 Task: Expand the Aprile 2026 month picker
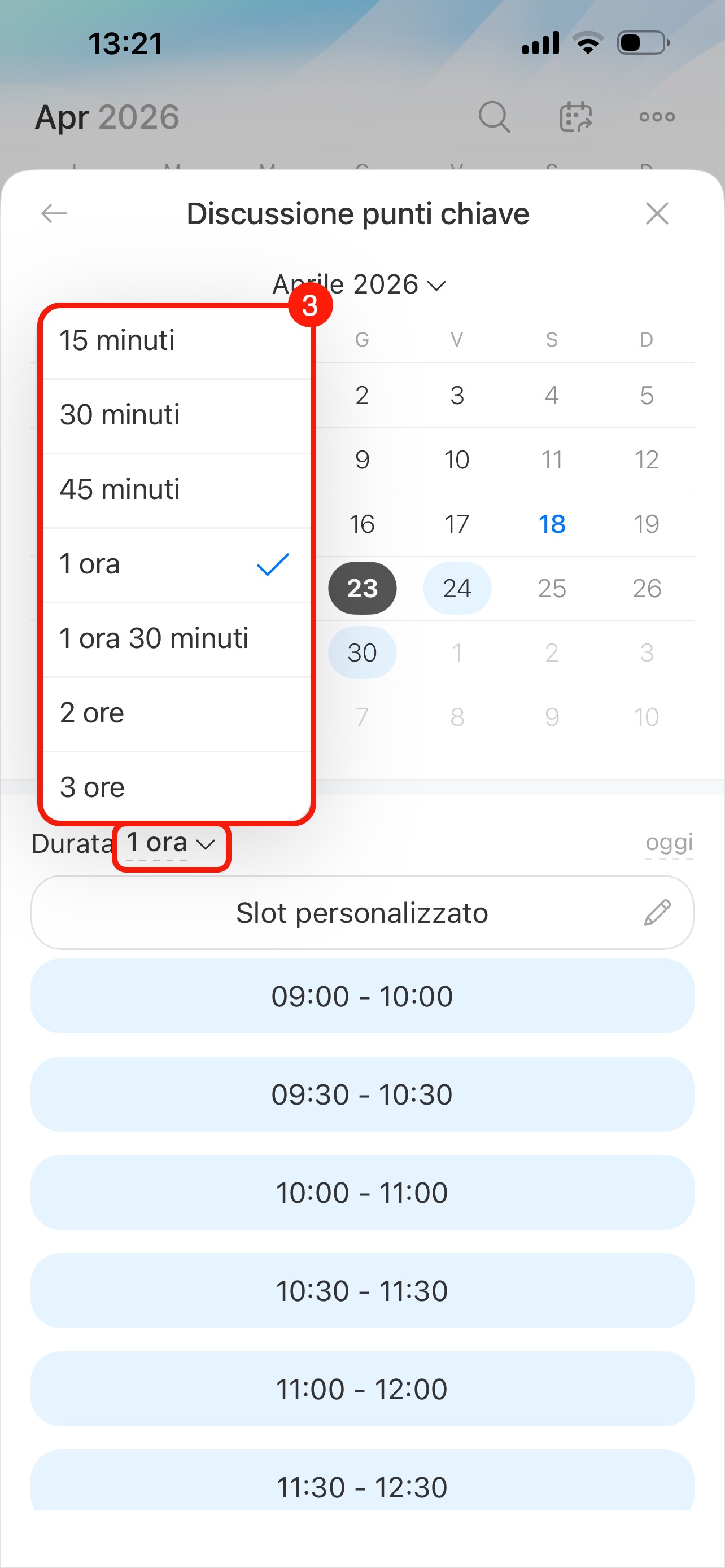(359, 285)
